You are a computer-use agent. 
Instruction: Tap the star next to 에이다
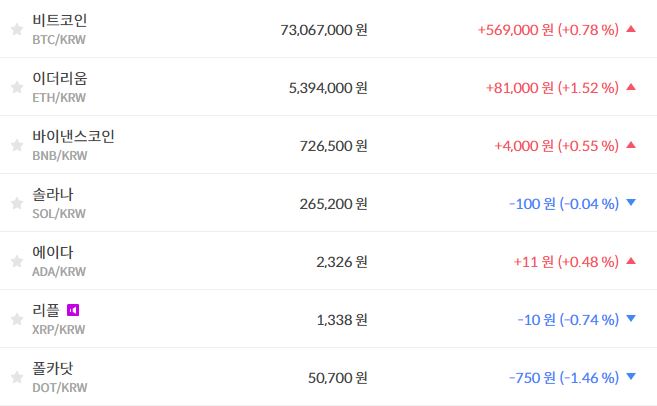(16, 262)
